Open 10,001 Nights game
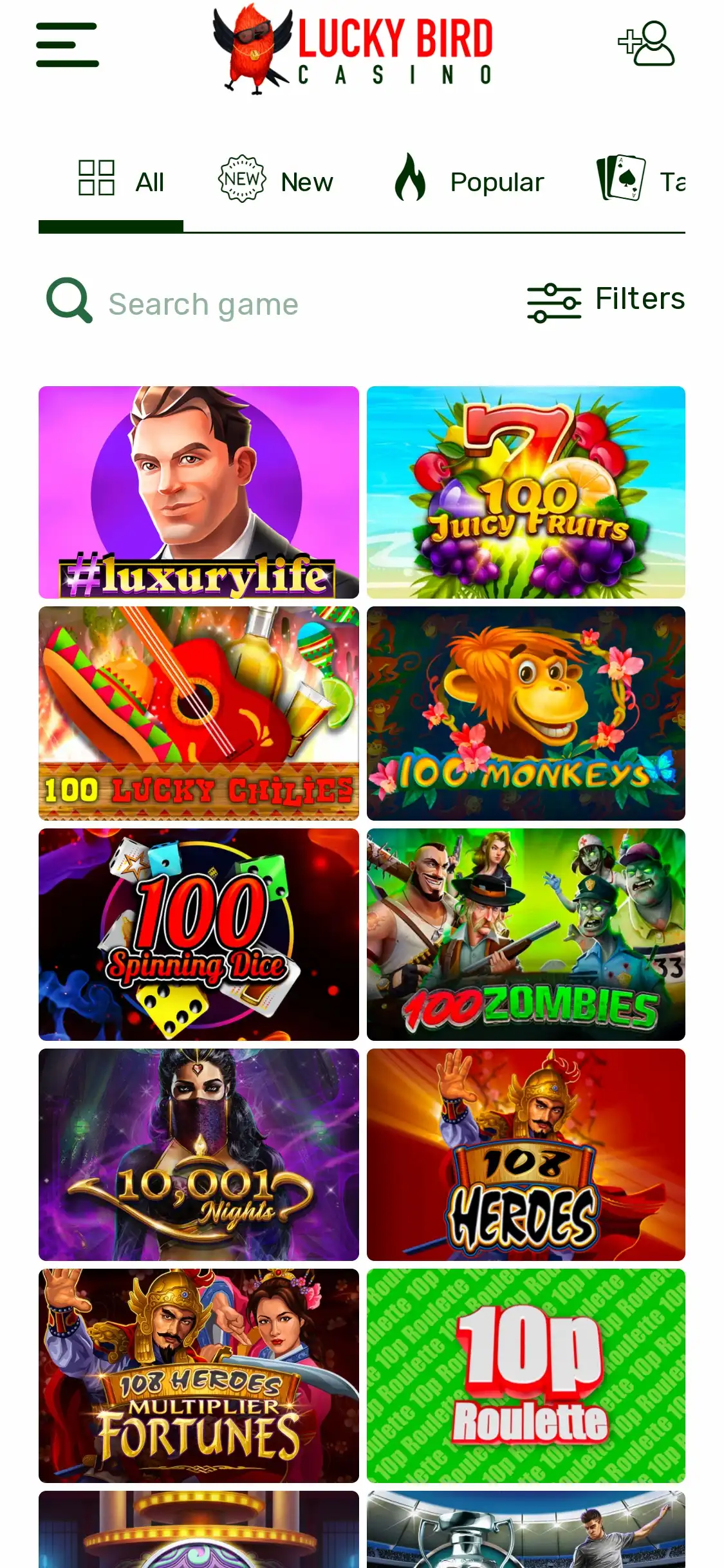This screenshot has width=724, height=1568. pyautogui.click(x=199, y=1154)
